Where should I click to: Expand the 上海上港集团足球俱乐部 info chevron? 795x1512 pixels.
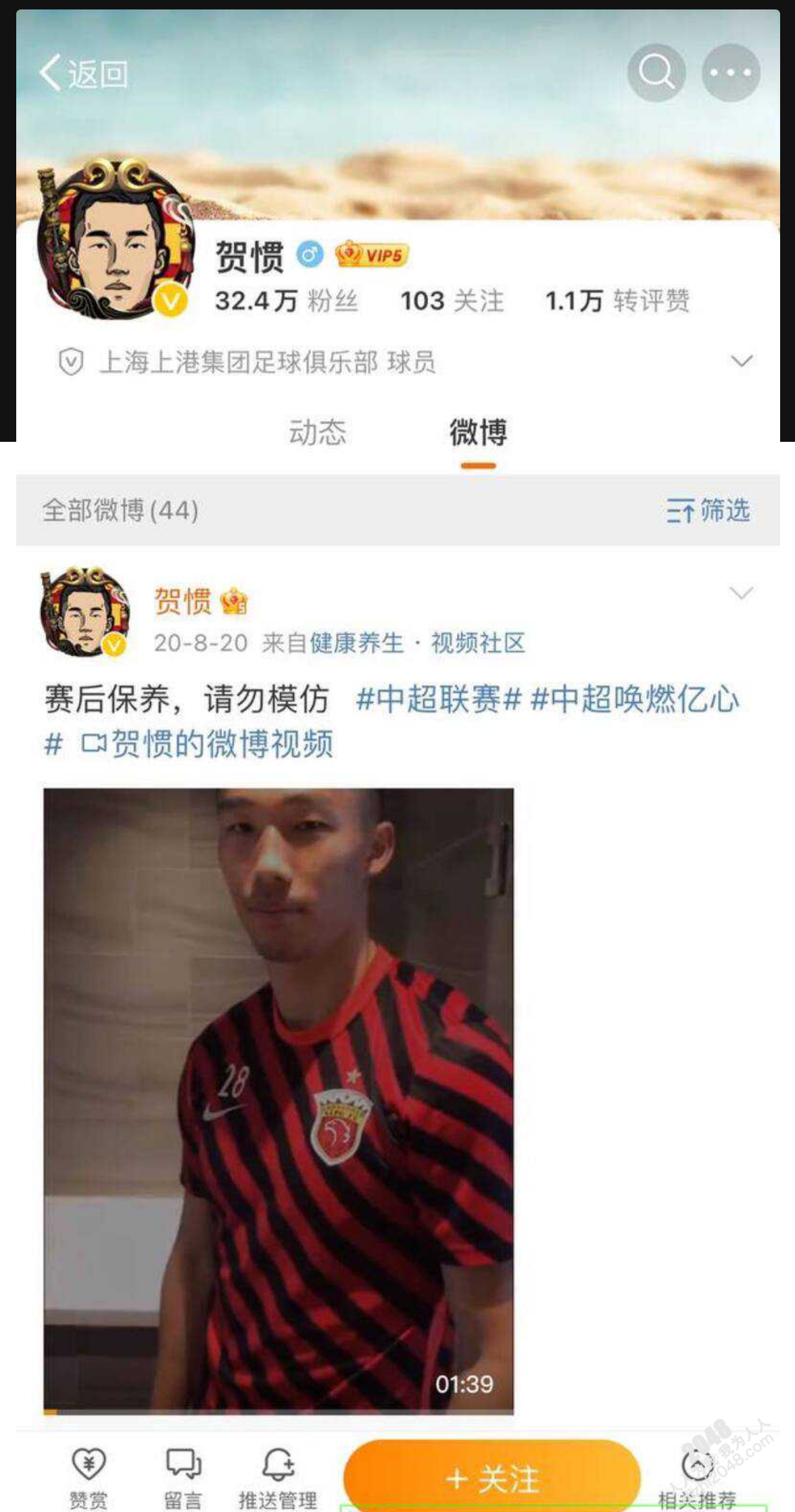(x=742, y=361)
